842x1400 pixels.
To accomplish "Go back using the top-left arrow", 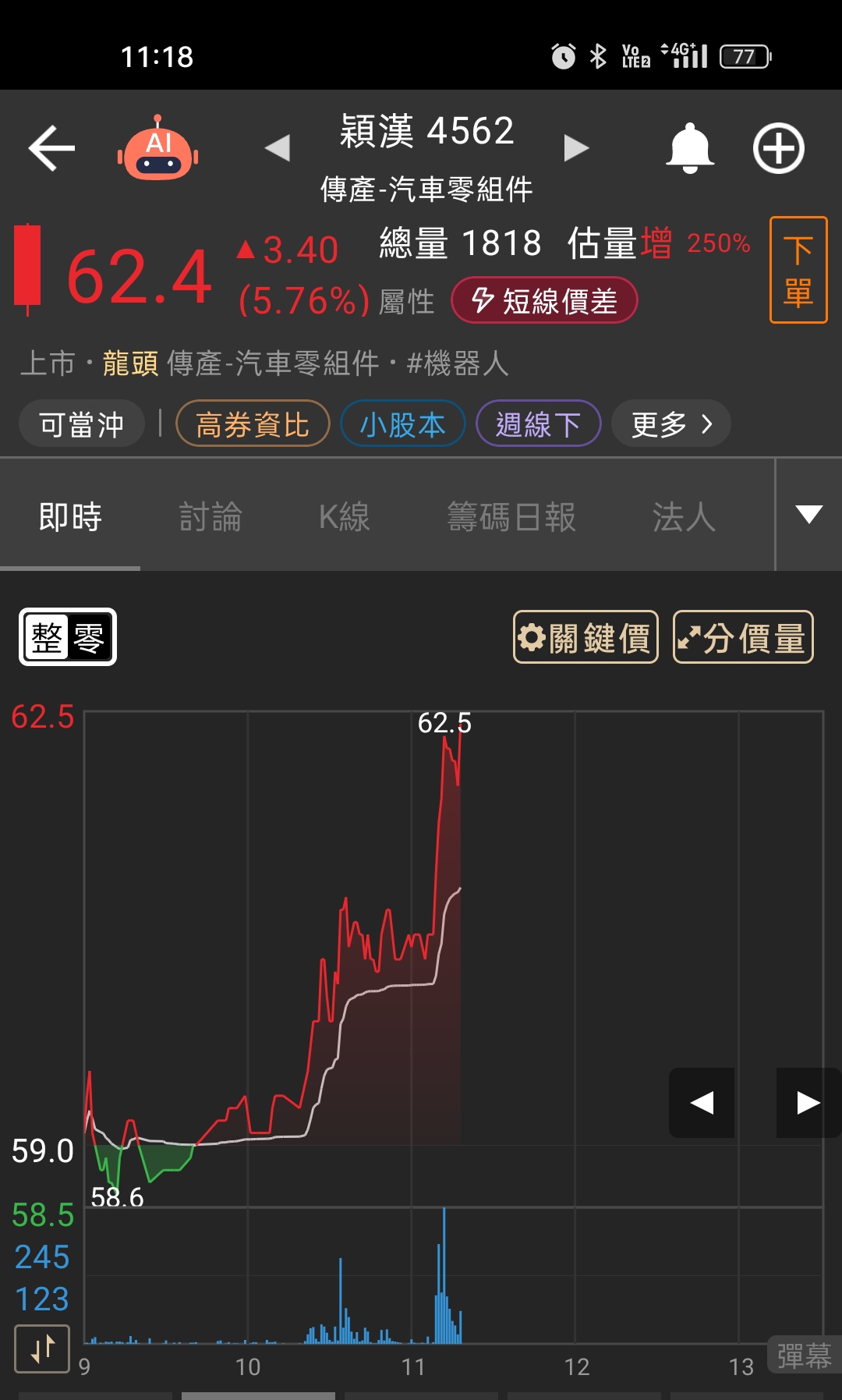I will (51, 147).
